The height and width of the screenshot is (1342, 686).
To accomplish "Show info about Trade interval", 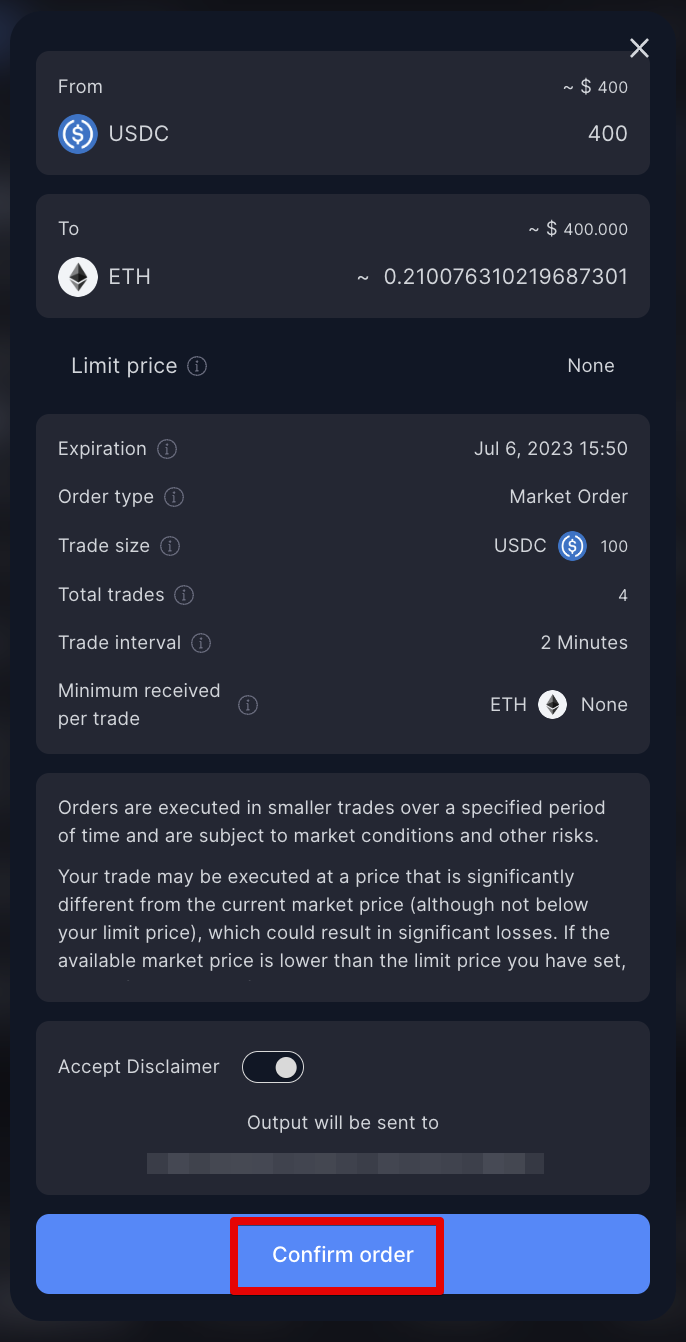I will 201,643.
